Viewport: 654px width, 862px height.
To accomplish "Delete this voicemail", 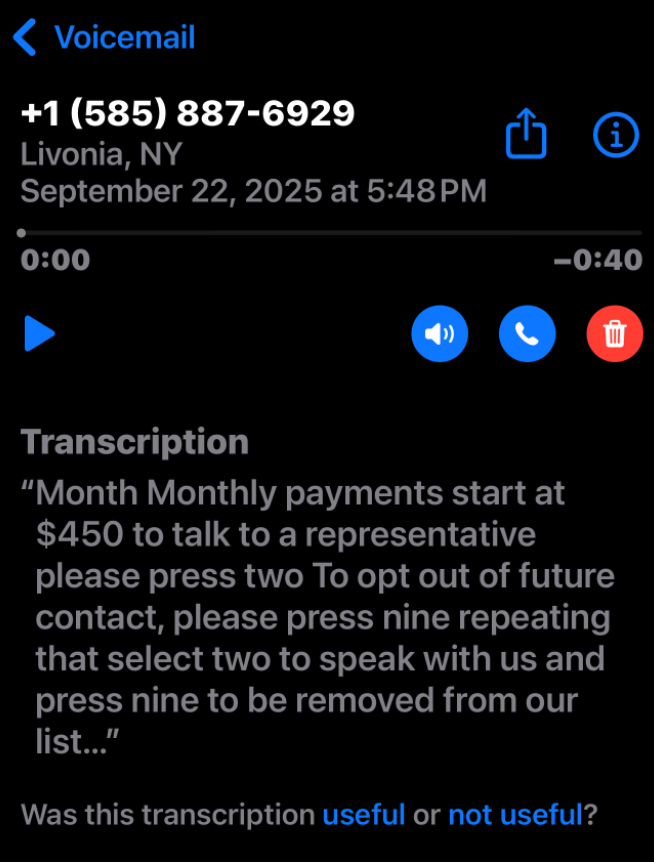I will (614, 333).
